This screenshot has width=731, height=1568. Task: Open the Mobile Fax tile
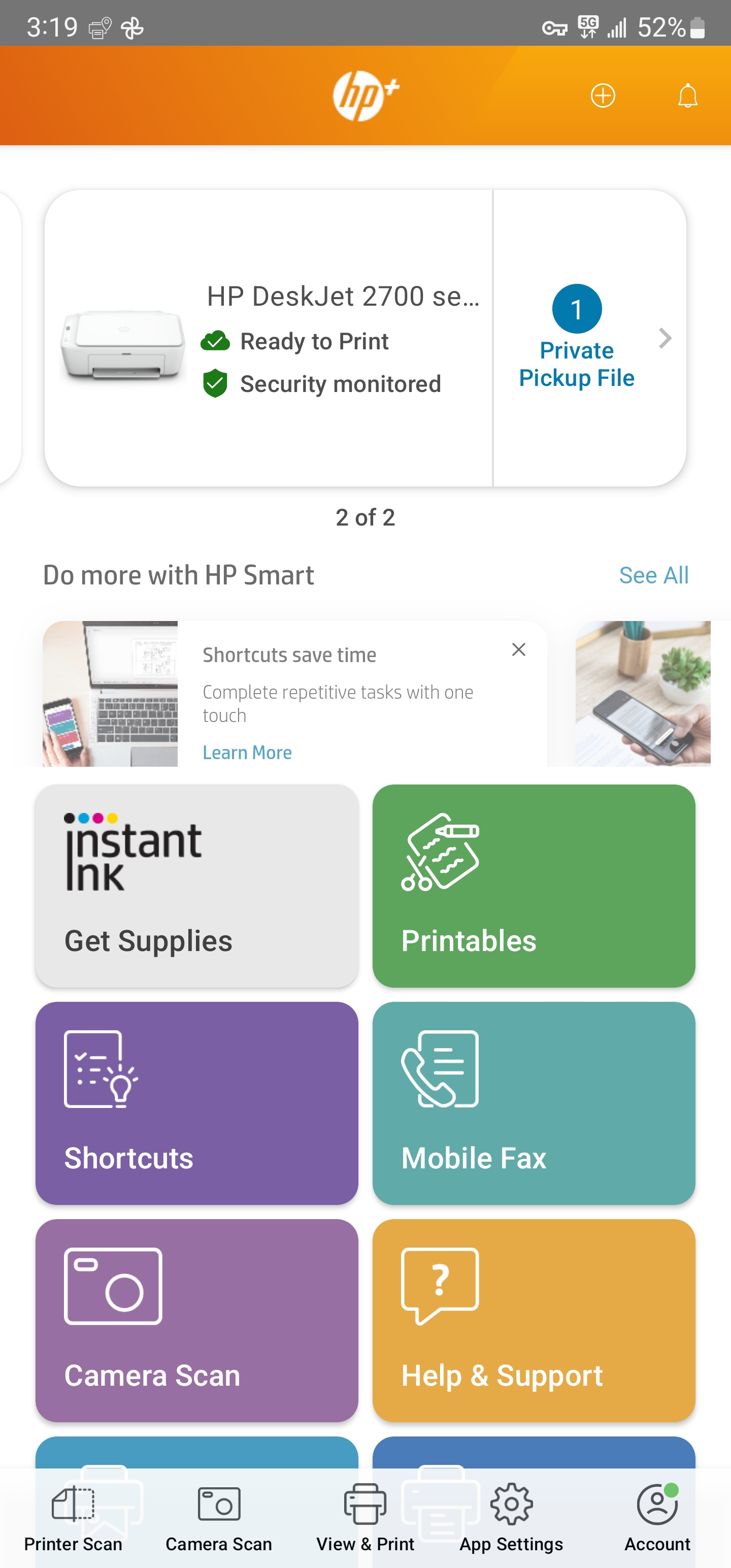click(x=533, y=1103)
